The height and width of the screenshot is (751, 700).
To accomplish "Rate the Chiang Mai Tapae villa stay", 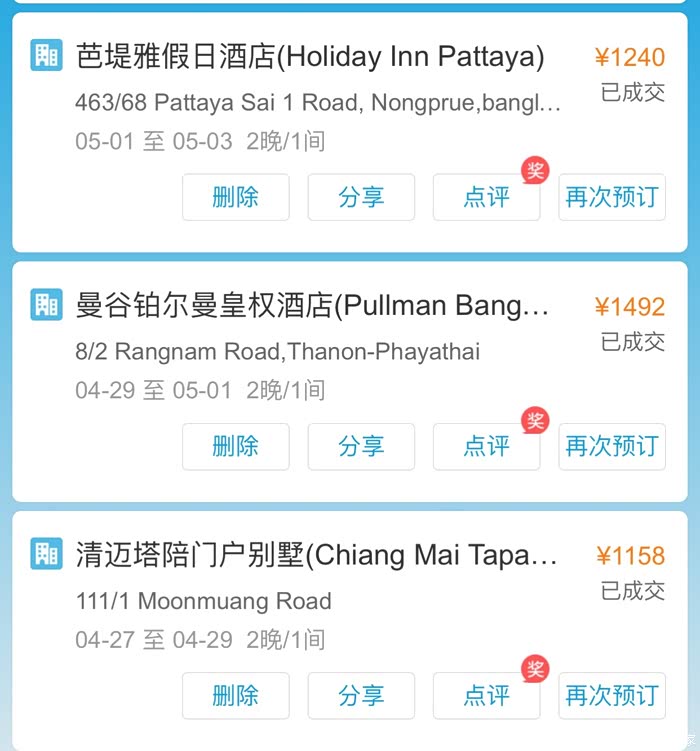I will 486,695.
